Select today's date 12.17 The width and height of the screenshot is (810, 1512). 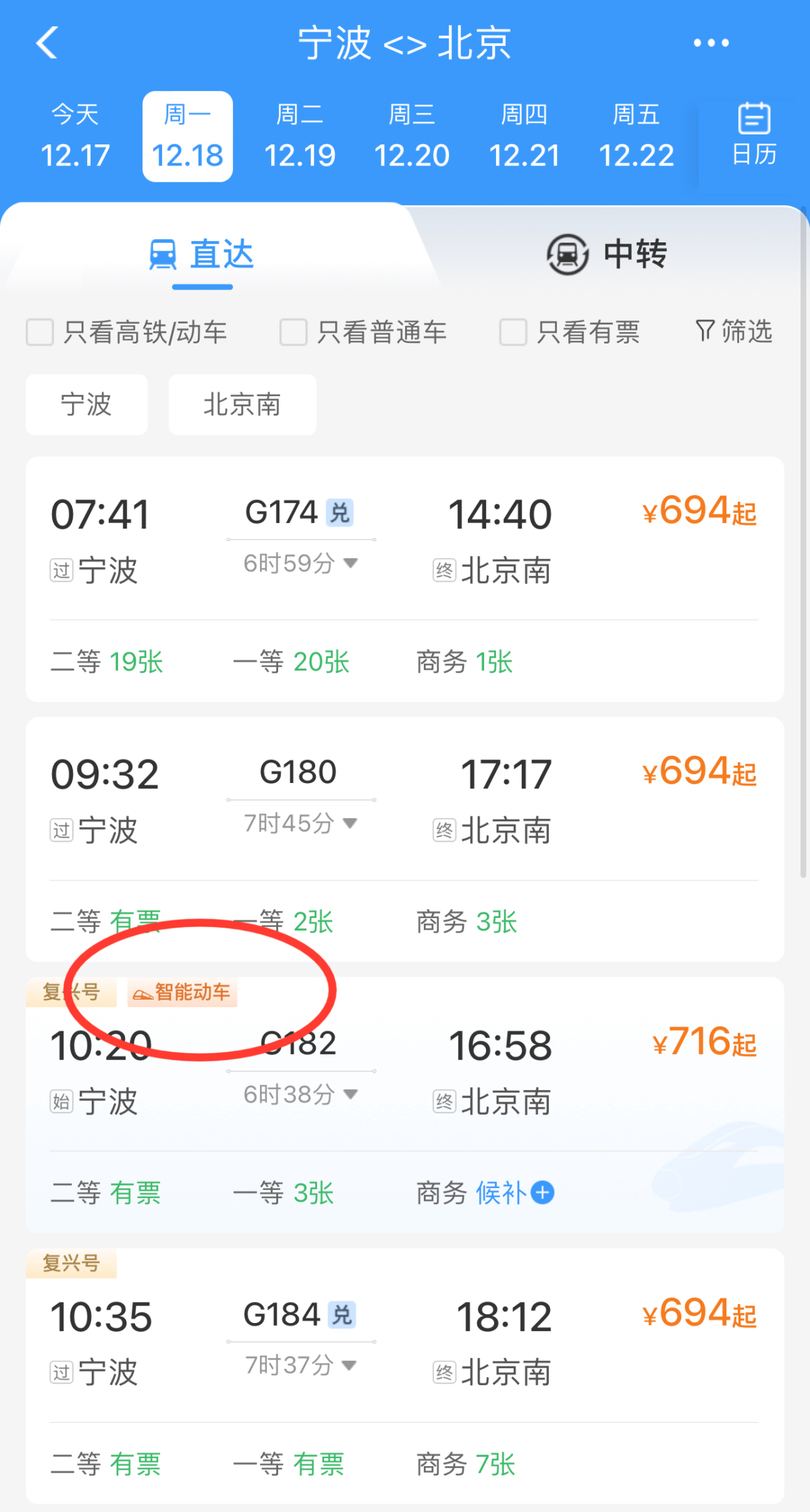pyautogui.click(x=76, y=136)
